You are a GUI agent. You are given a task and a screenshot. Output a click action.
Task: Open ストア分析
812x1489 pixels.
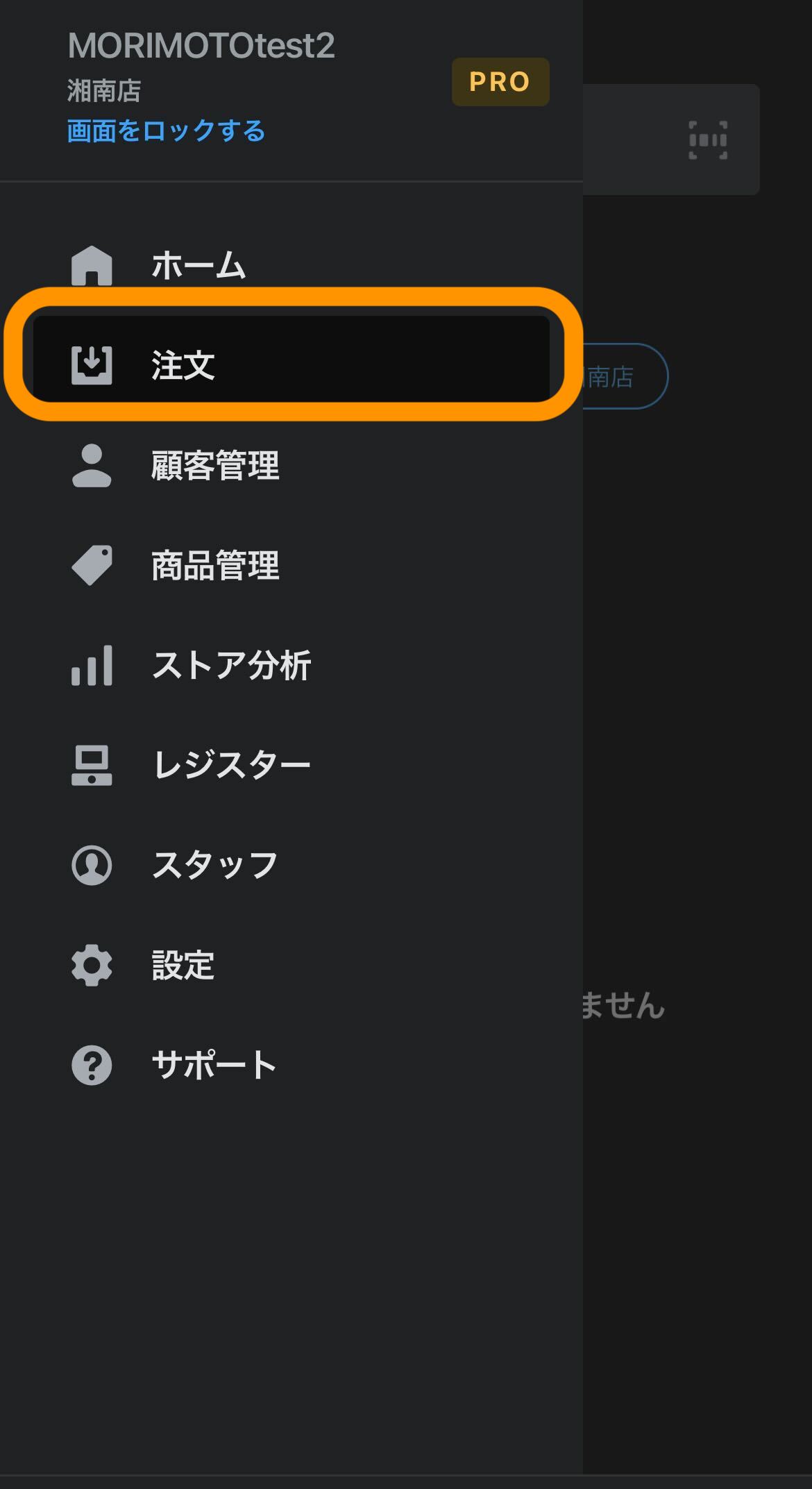[x=230, y=665]
